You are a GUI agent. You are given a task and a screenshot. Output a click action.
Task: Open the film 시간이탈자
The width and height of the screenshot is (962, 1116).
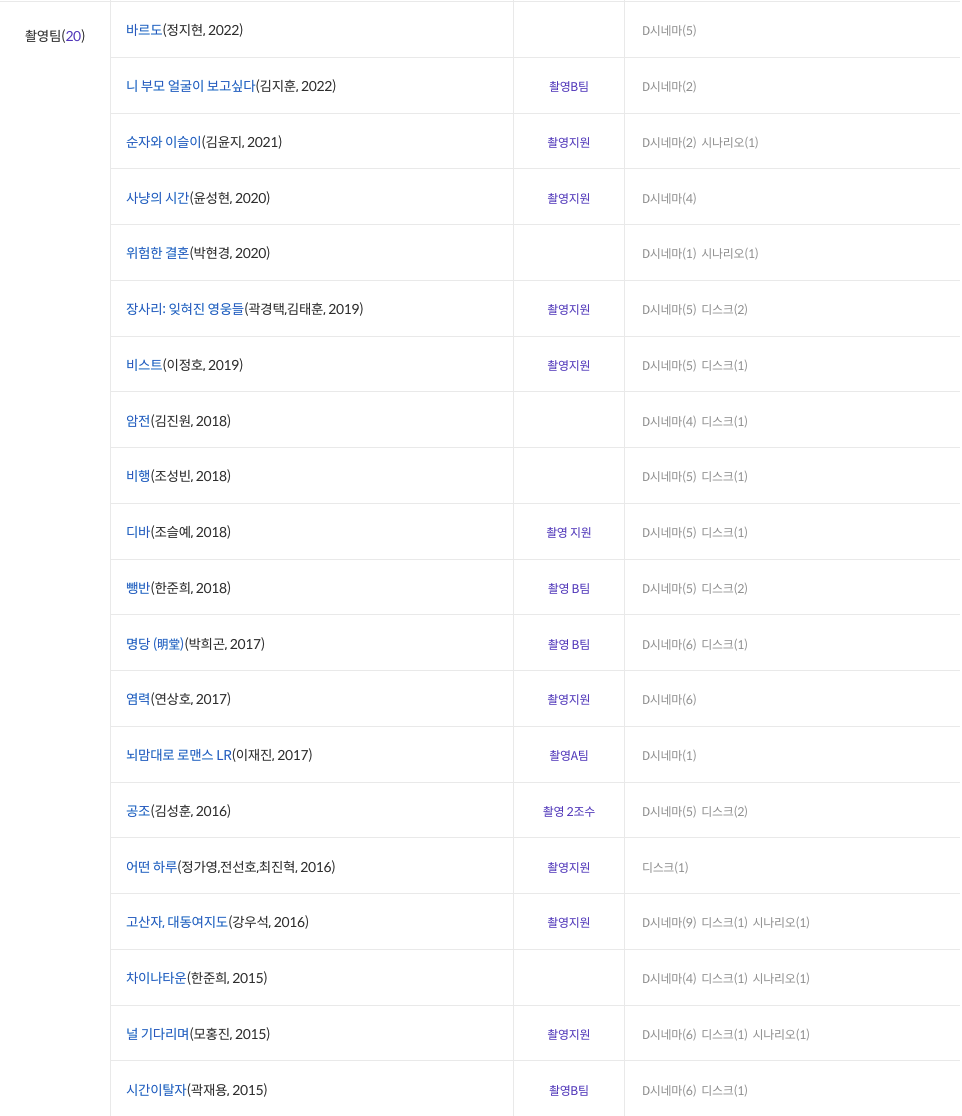tap(157, 1090)
